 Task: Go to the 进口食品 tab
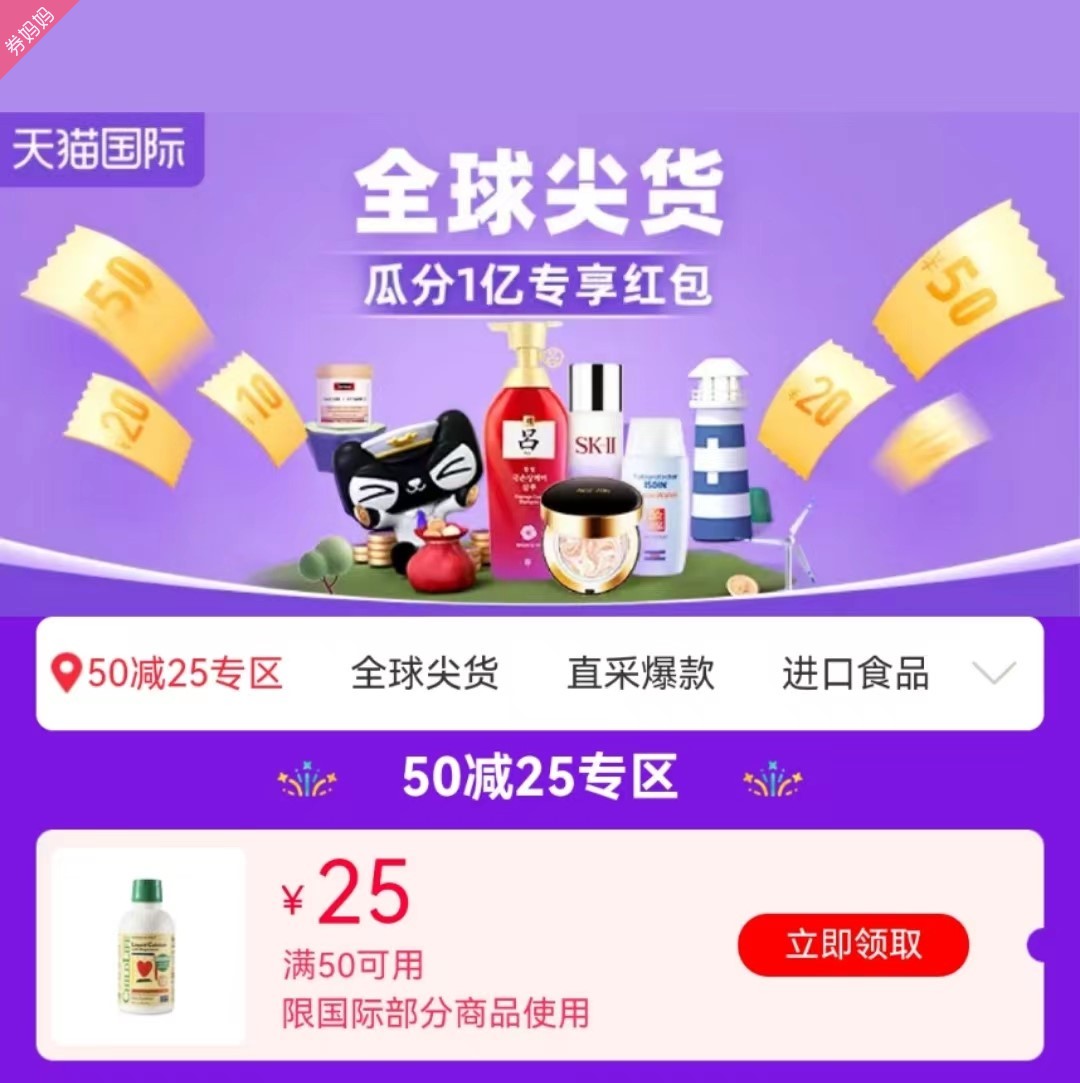[x=855, y=674]
